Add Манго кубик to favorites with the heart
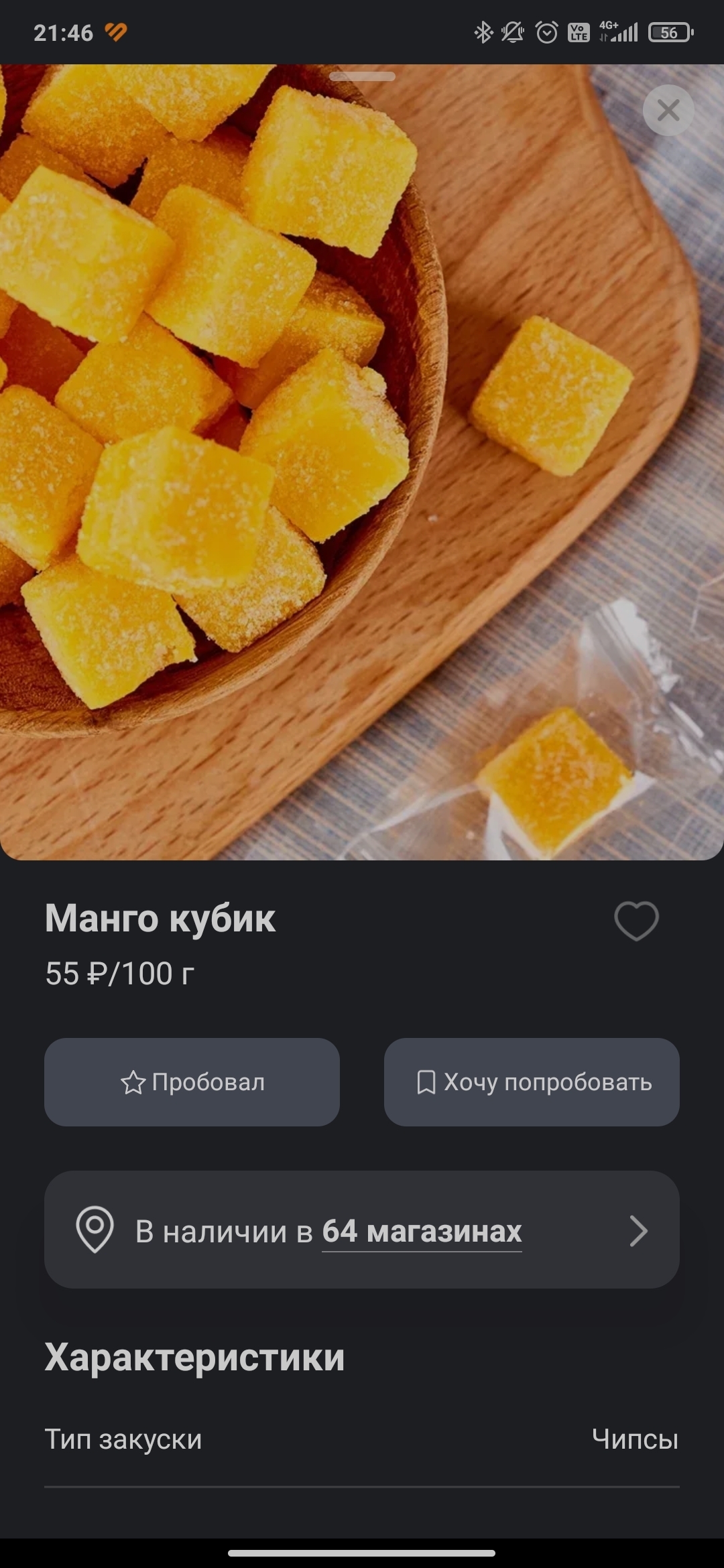 (x=636, y=921)
